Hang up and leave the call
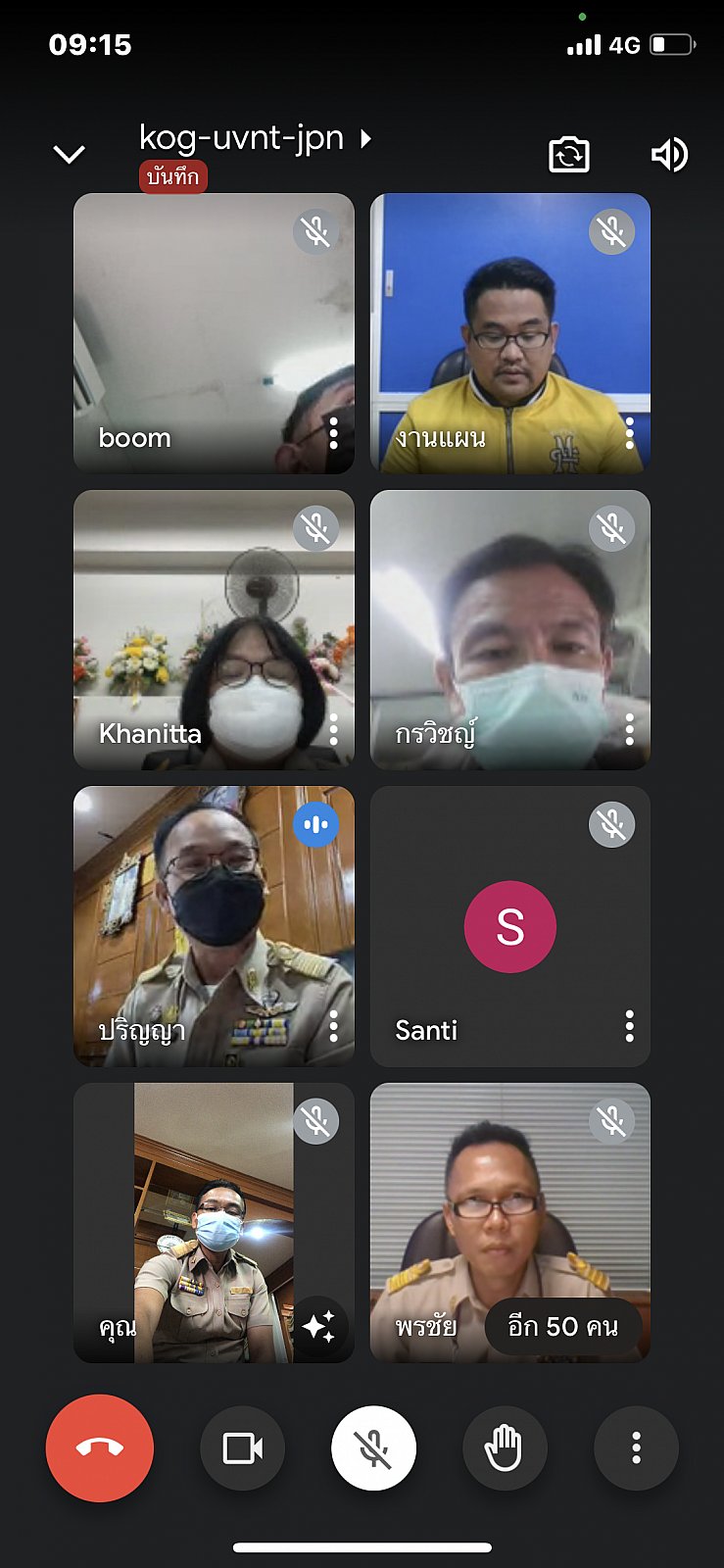The image size is (724, 1568). click(100, 1448)
